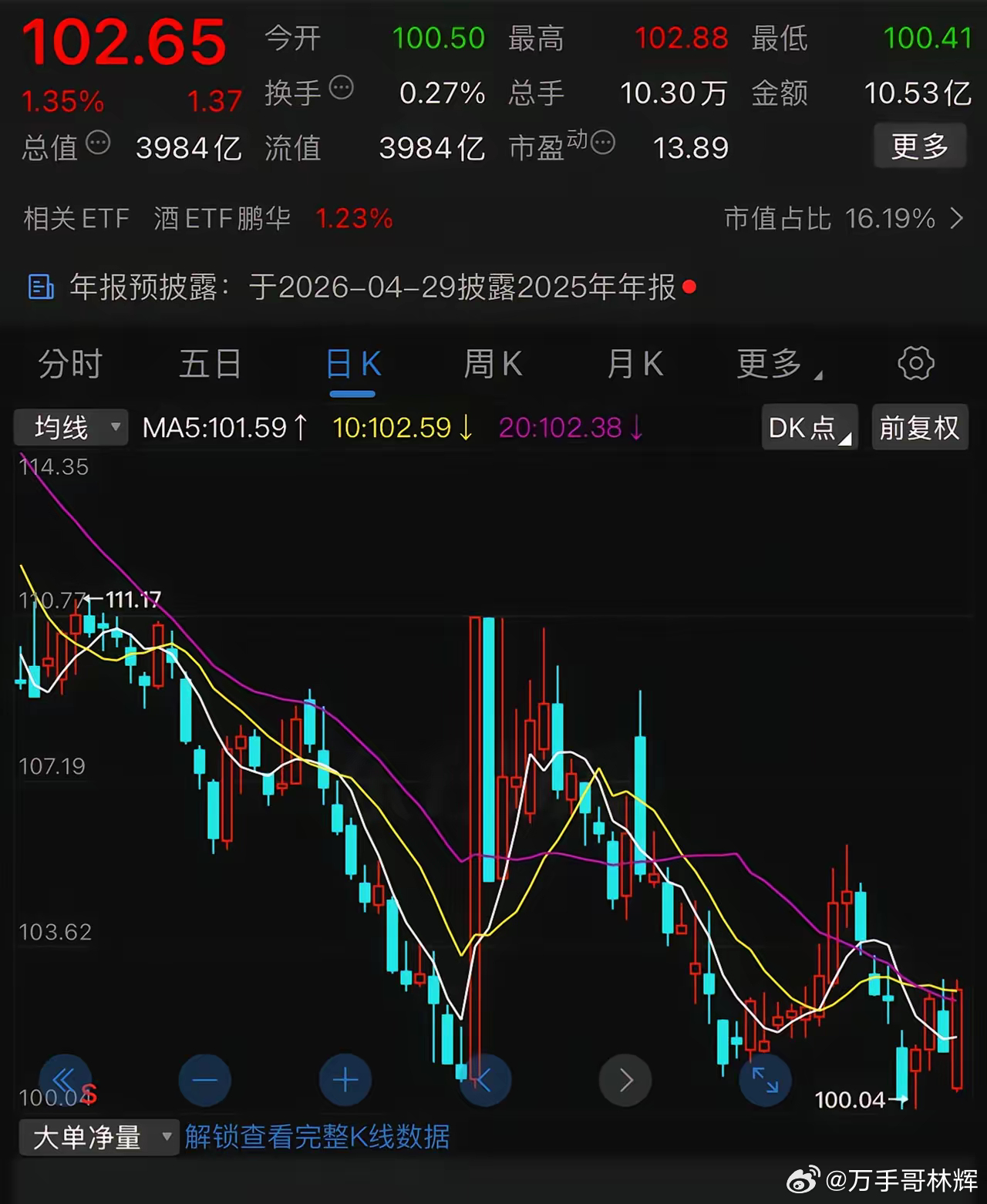Toggle the MA5 moving average label

click(224, 427)
